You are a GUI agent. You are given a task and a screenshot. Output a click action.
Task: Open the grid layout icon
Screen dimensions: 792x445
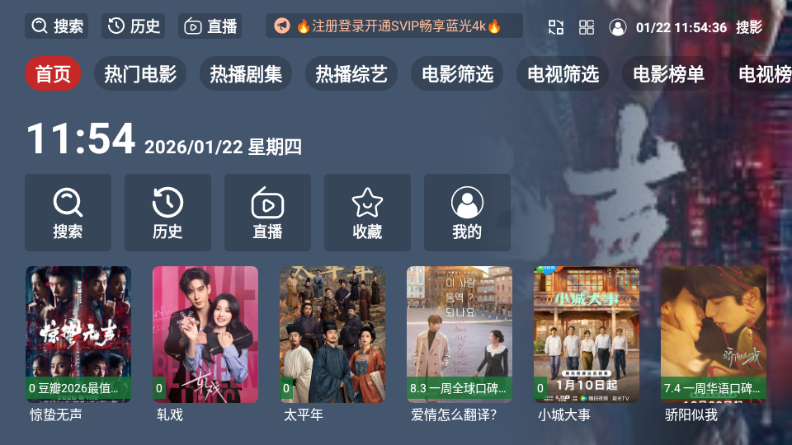587,27
